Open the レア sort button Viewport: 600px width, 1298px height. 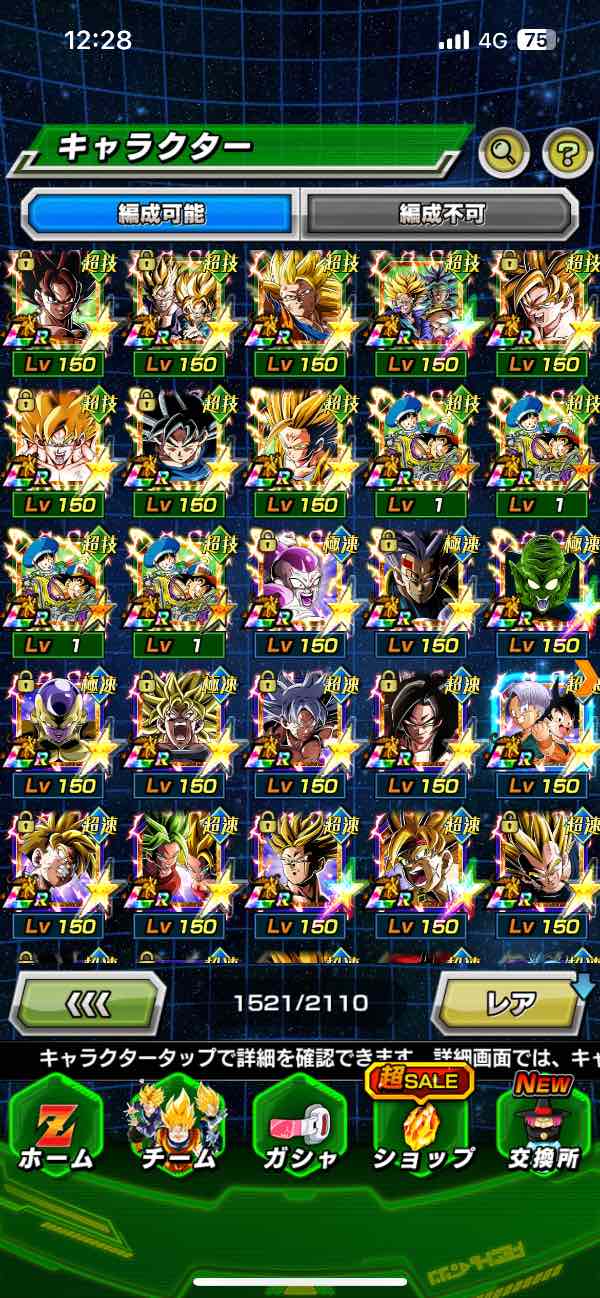[x=510, y=1002]
